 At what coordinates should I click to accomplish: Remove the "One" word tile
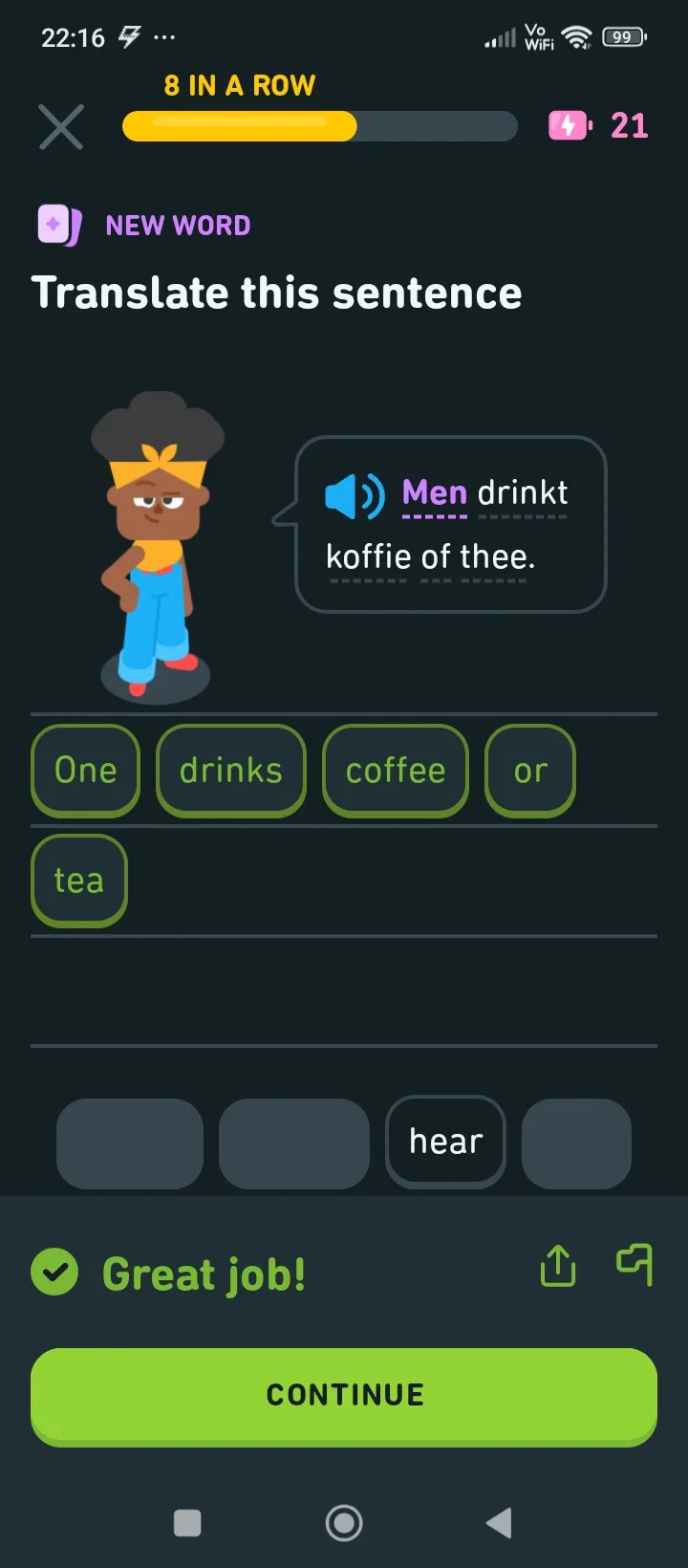click(x=86, y=771)
